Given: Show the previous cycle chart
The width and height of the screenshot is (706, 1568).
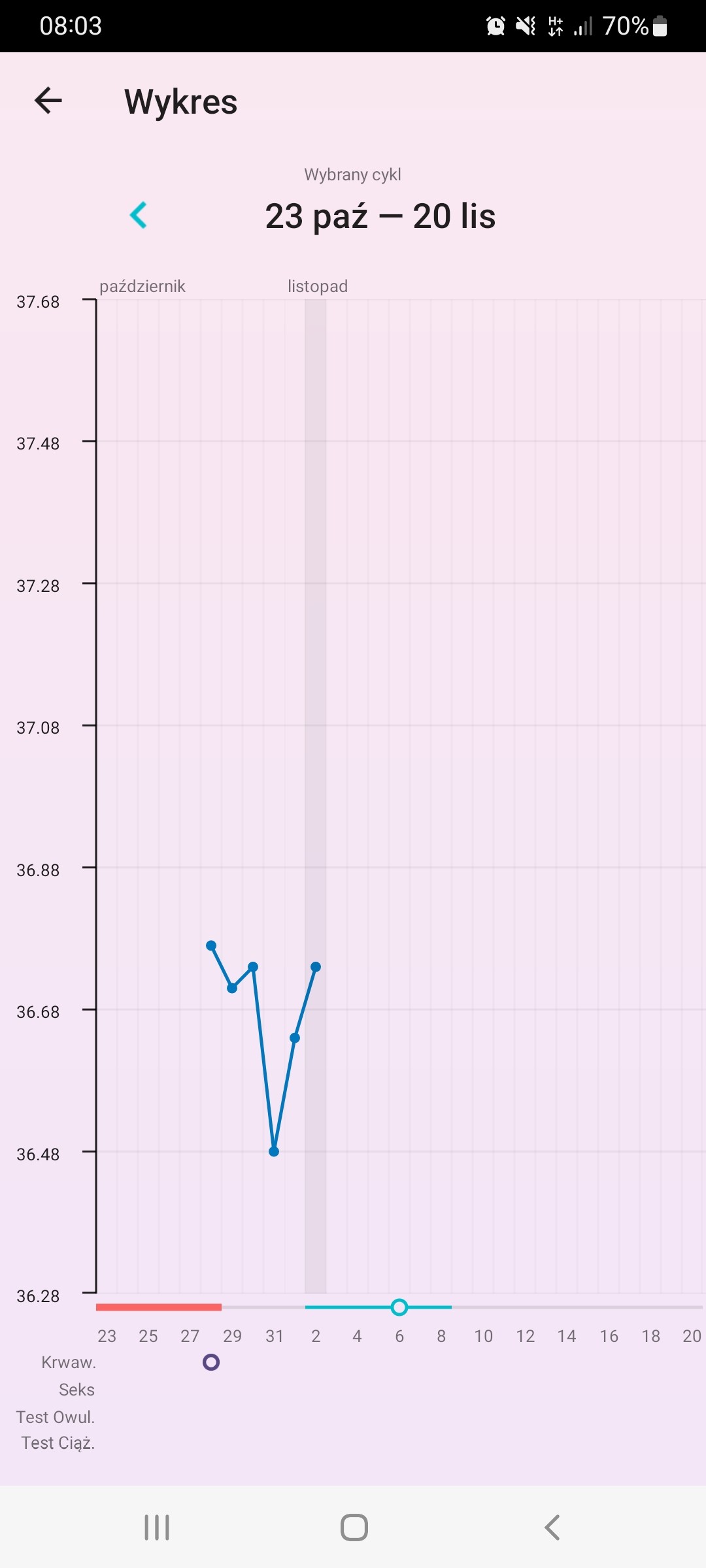Looking at the screenshot, I should [x=139, y=215].
